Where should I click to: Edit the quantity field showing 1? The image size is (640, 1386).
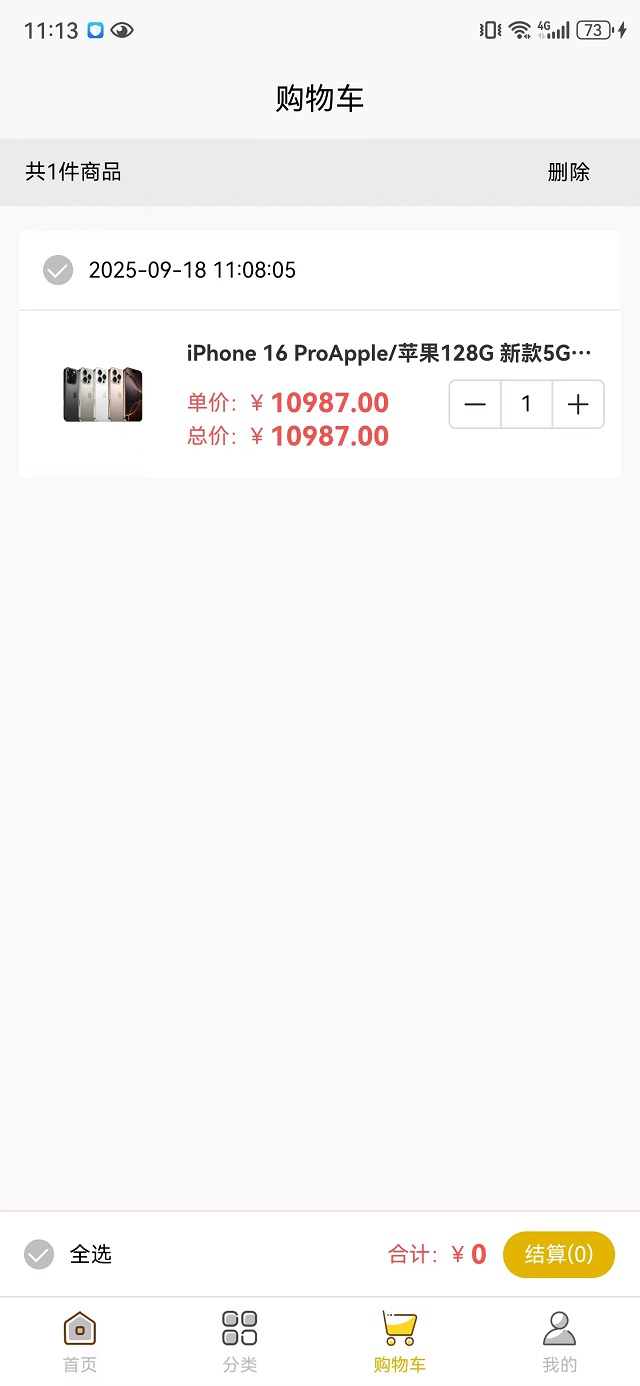(x=526, y=405)
